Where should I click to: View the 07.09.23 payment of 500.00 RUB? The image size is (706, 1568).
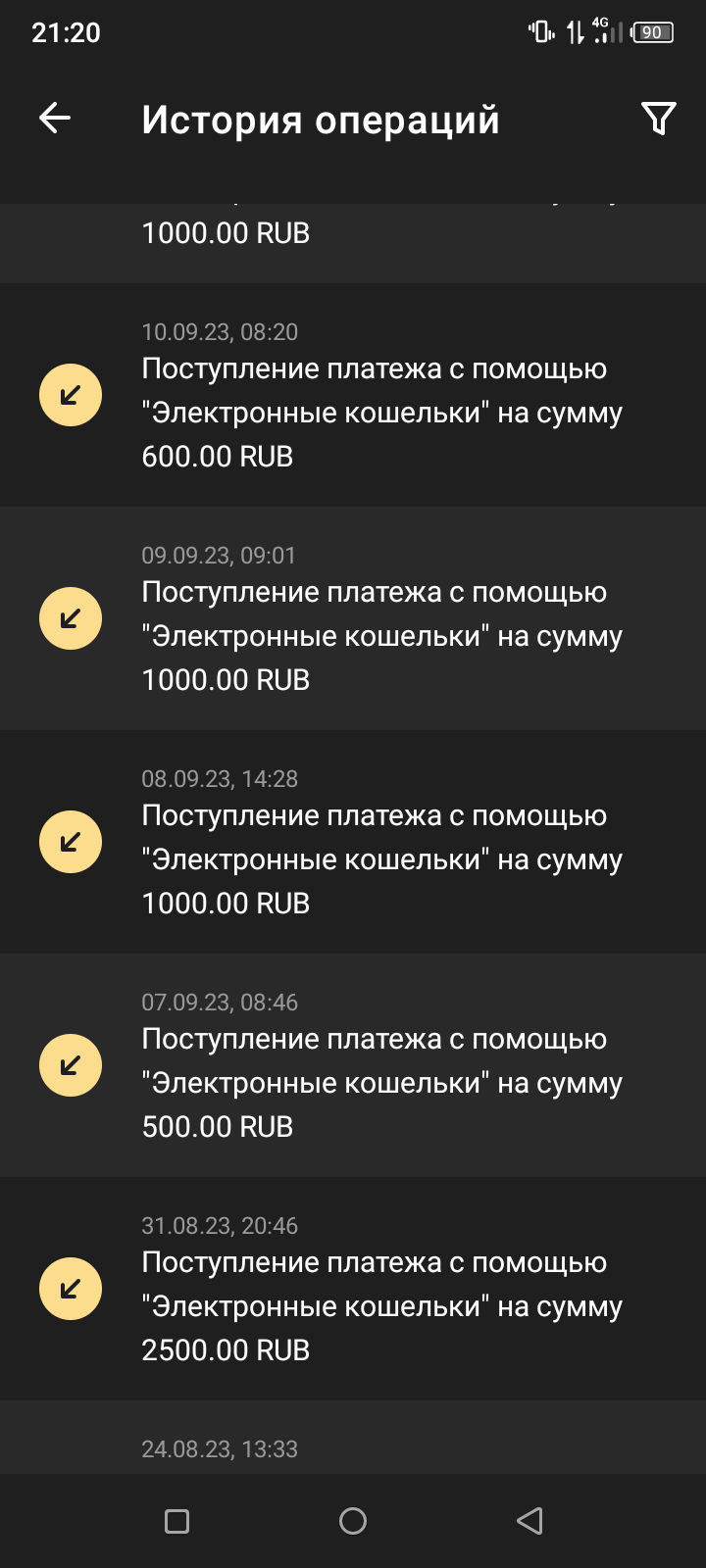353,1065
